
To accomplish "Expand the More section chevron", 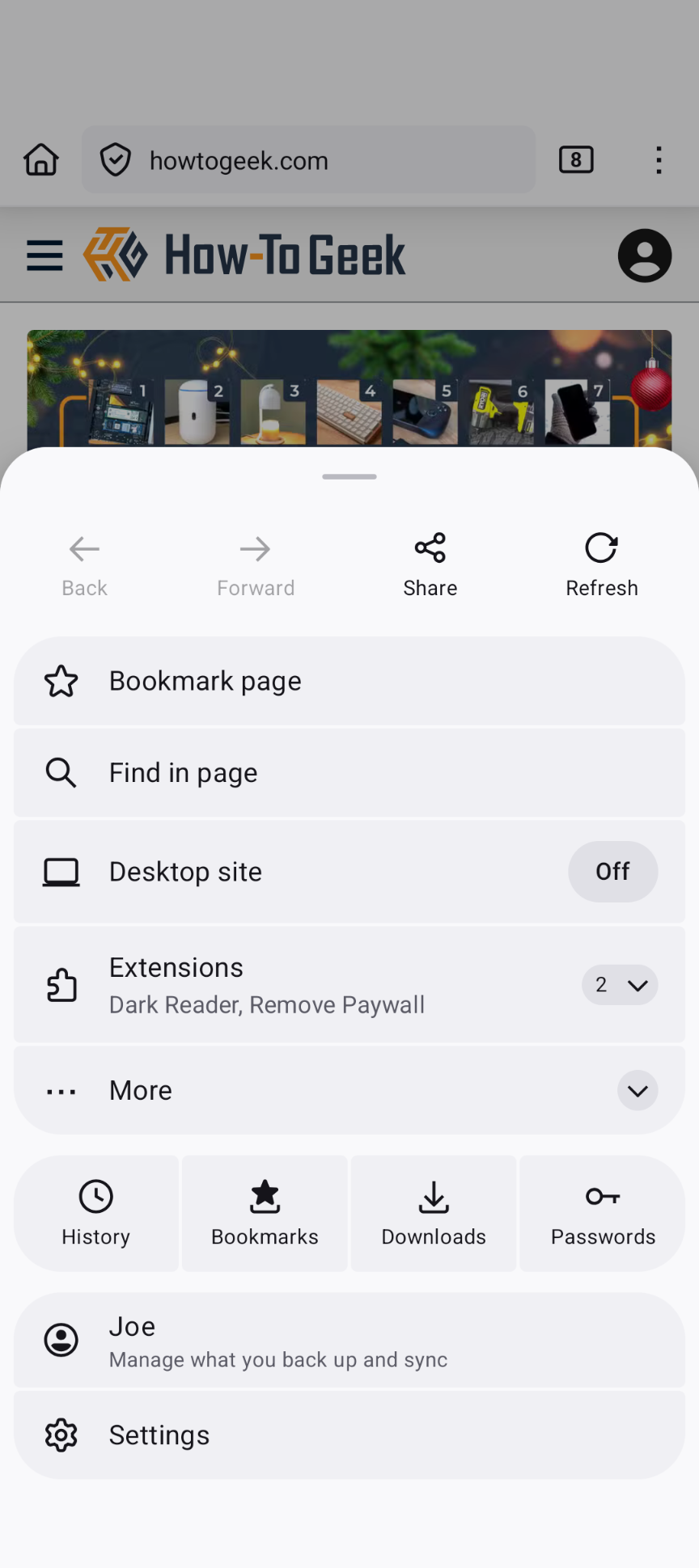I will [637, 1090].
